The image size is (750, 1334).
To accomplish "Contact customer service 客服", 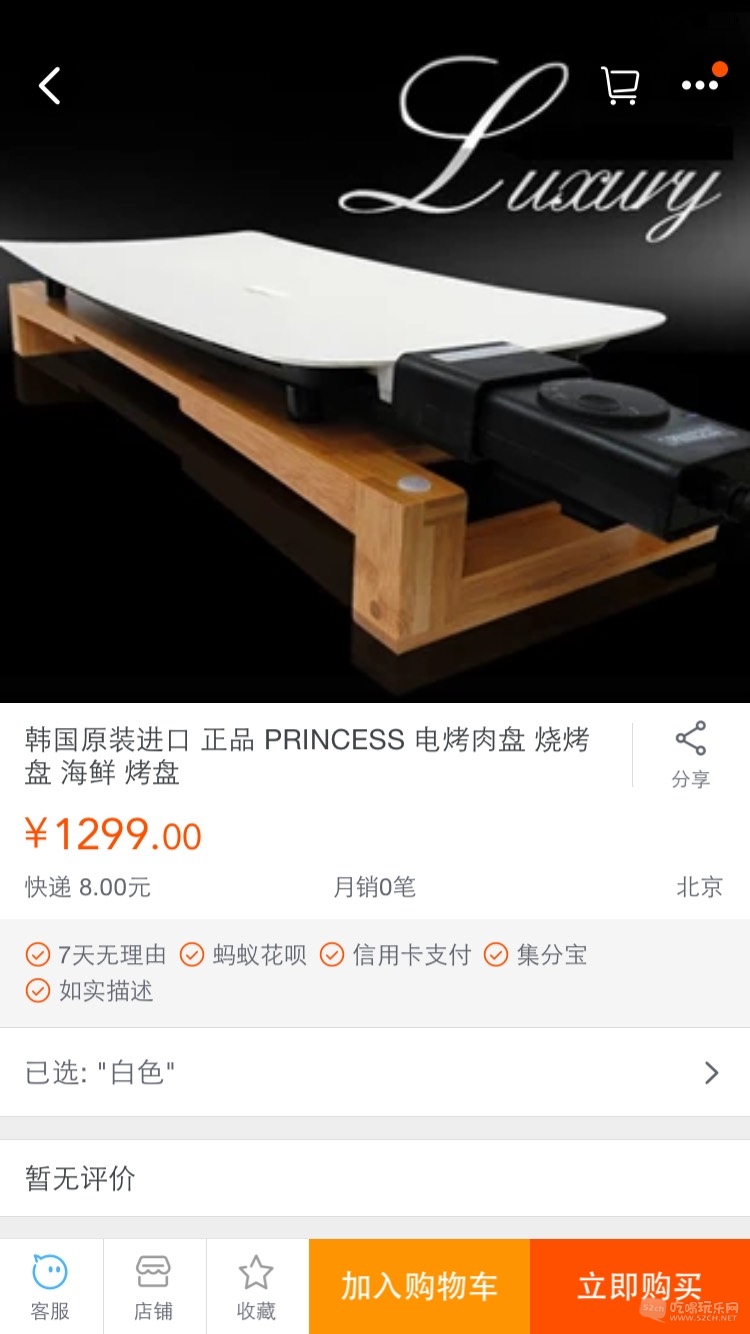I will (50, 1287).
